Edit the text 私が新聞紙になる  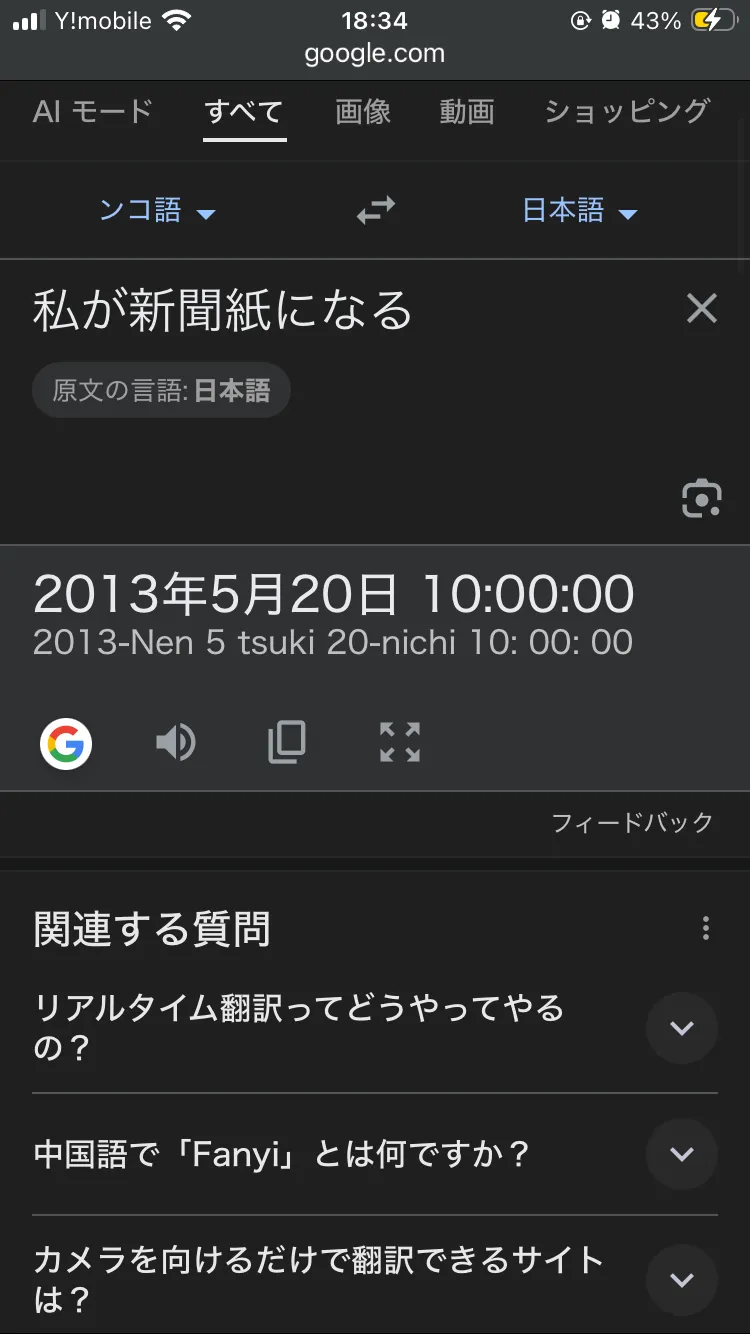223,310
